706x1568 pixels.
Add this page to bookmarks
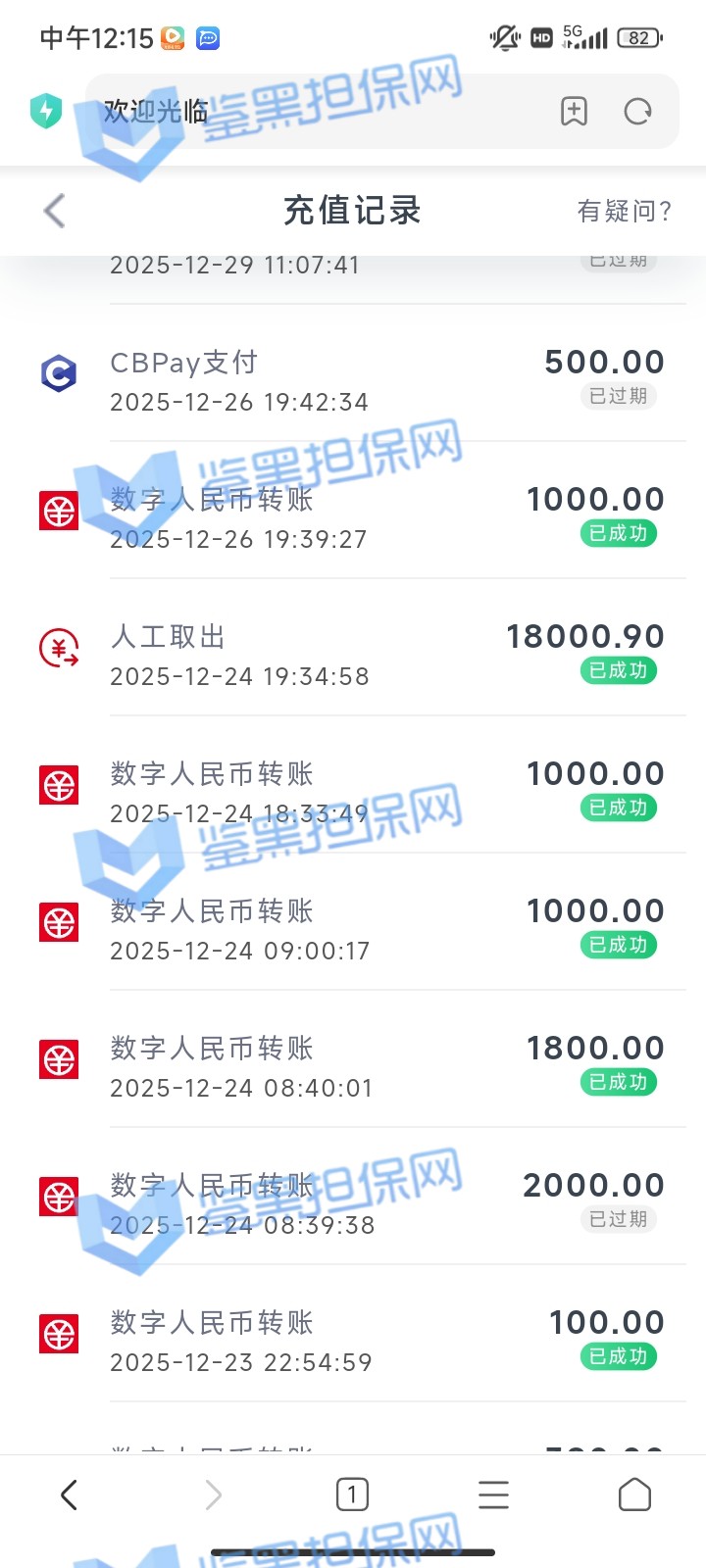(574, 112)
